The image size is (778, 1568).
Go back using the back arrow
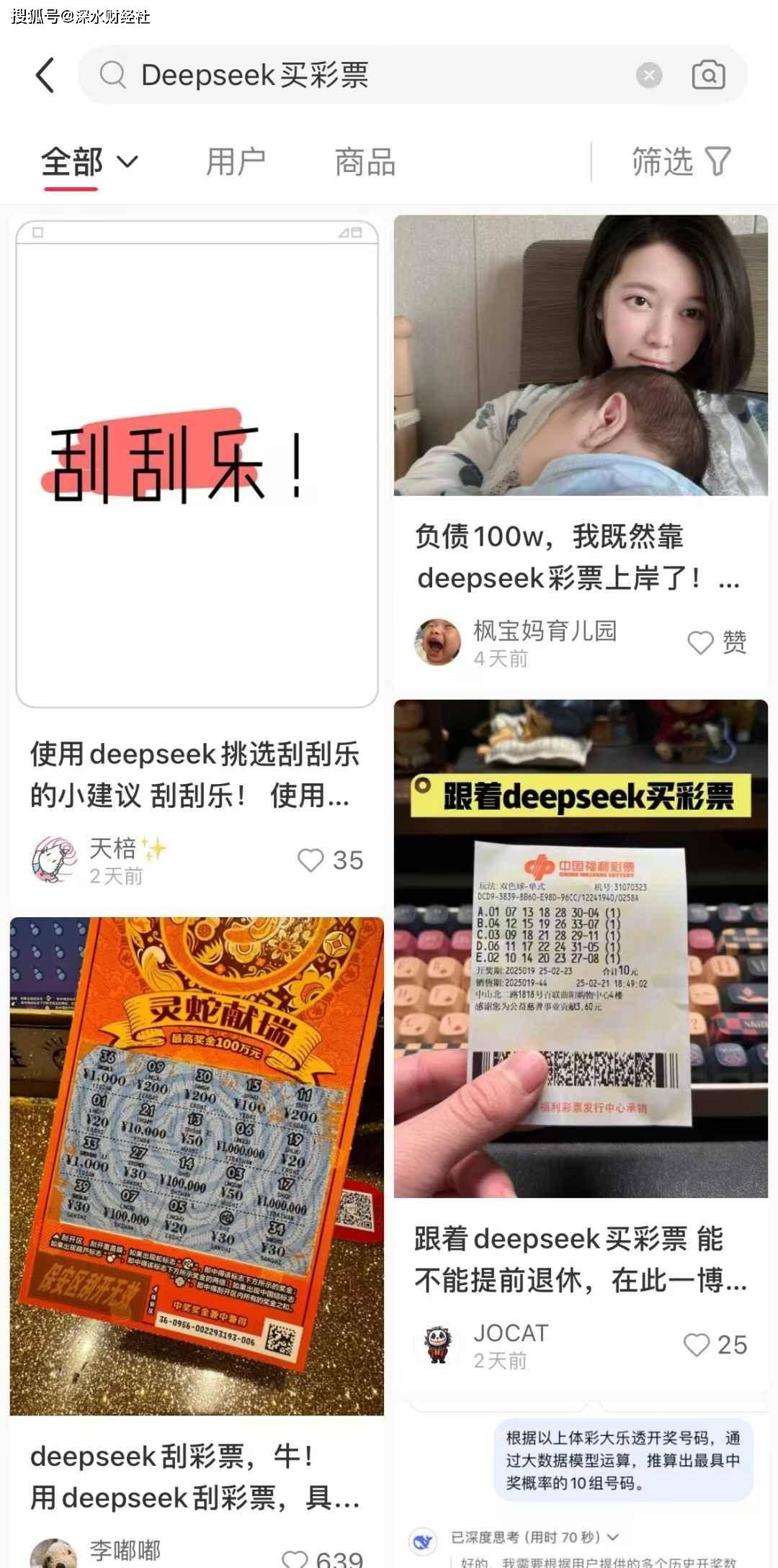(45, 75)
